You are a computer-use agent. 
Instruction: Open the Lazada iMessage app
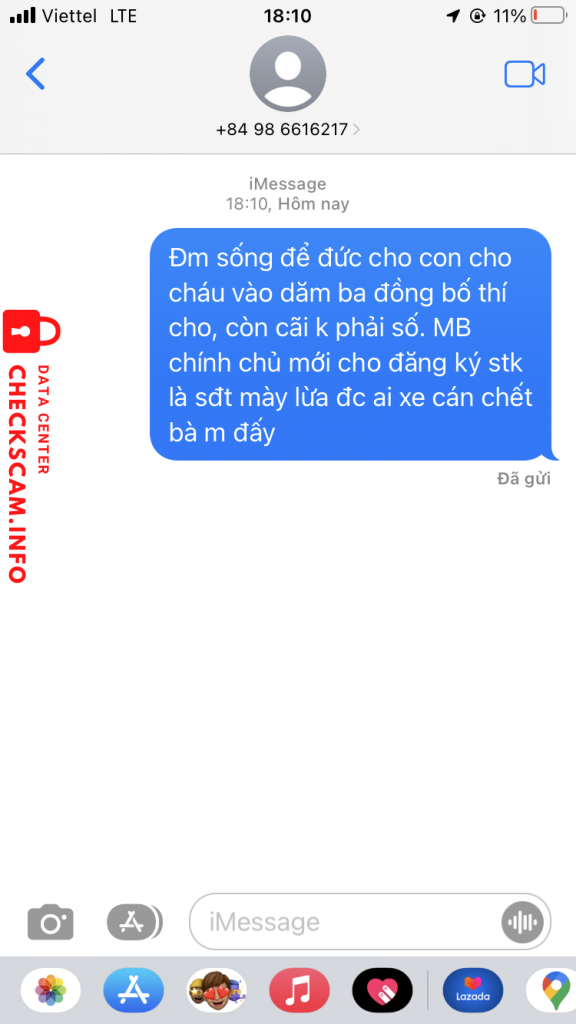coord(473,990)
